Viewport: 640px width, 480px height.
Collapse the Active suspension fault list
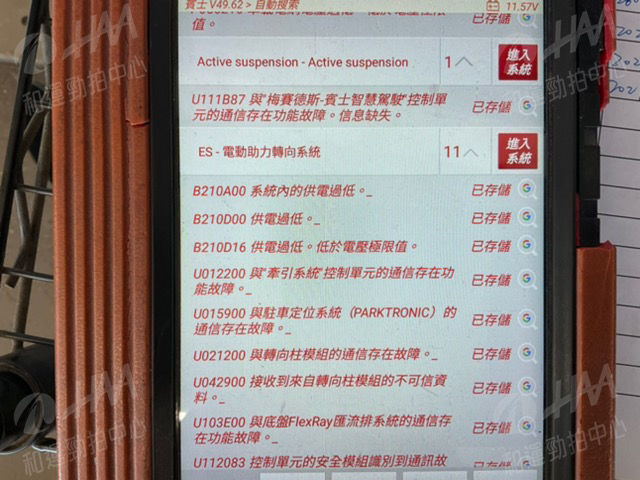click(463, 62)
